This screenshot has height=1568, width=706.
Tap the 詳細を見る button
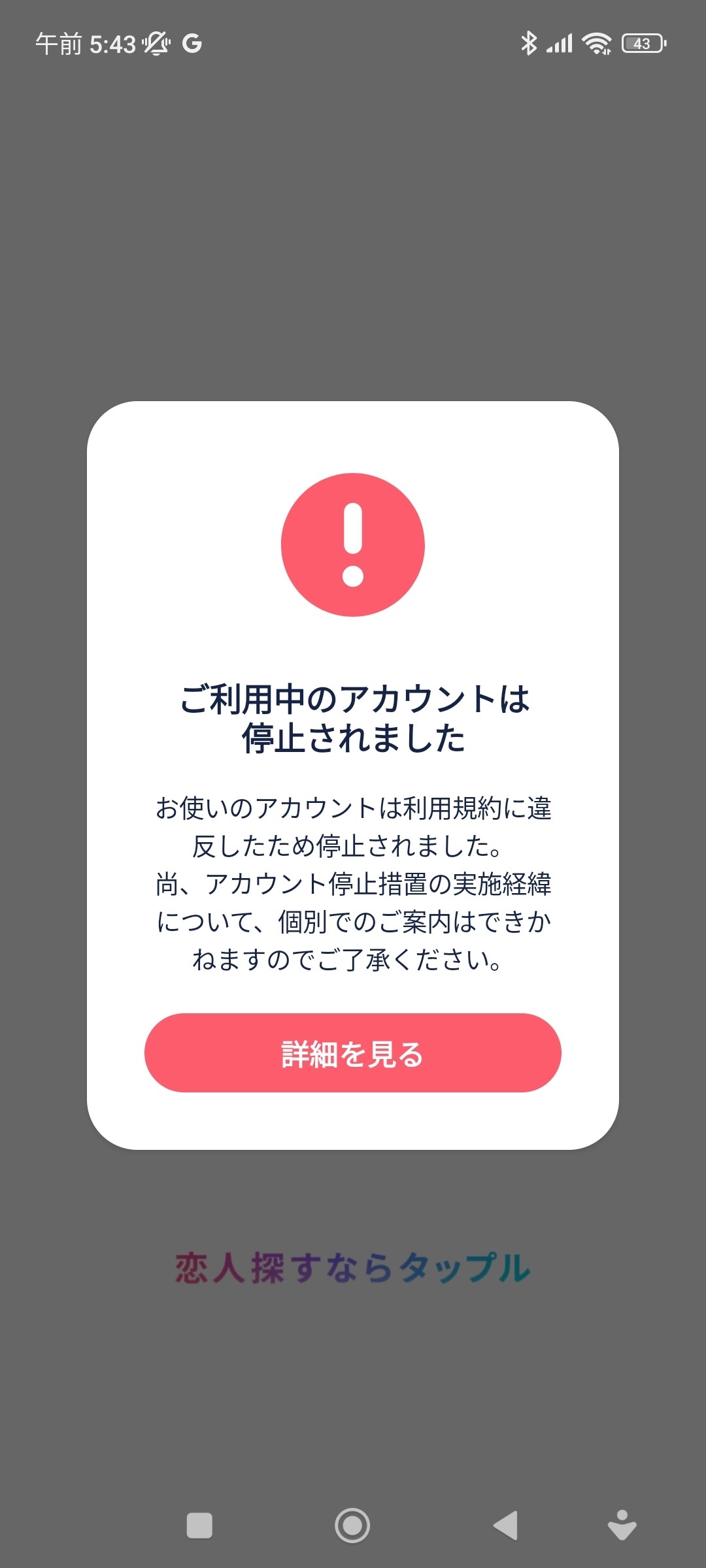coord(352,1053)
